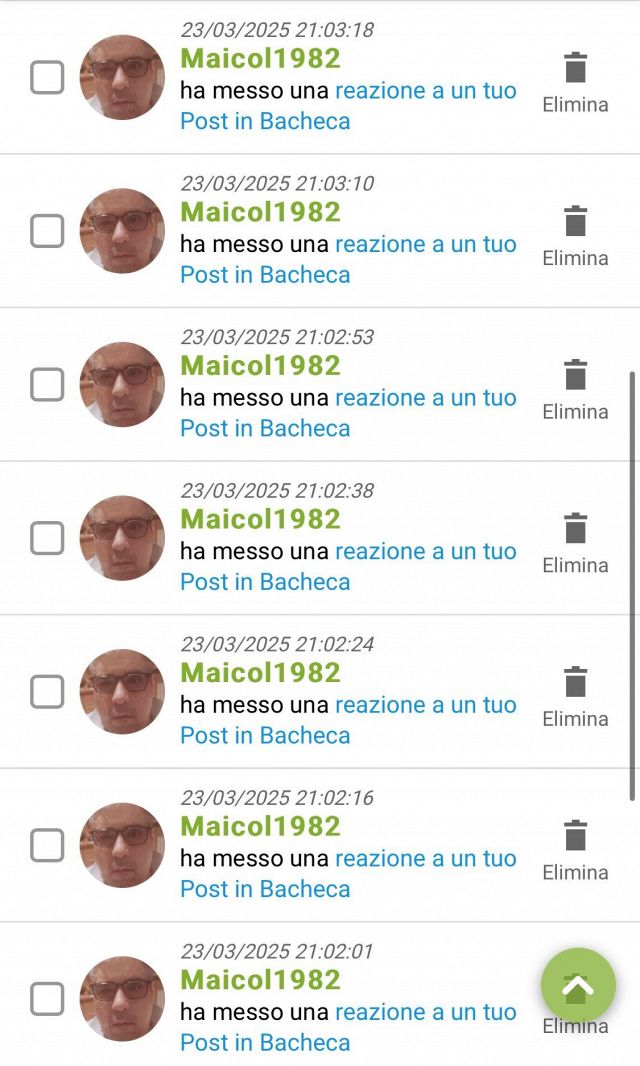640x1066 pixels.
Task: Tap Elimina on the 21:03:10 notification
Action: (x=575, y=236)
